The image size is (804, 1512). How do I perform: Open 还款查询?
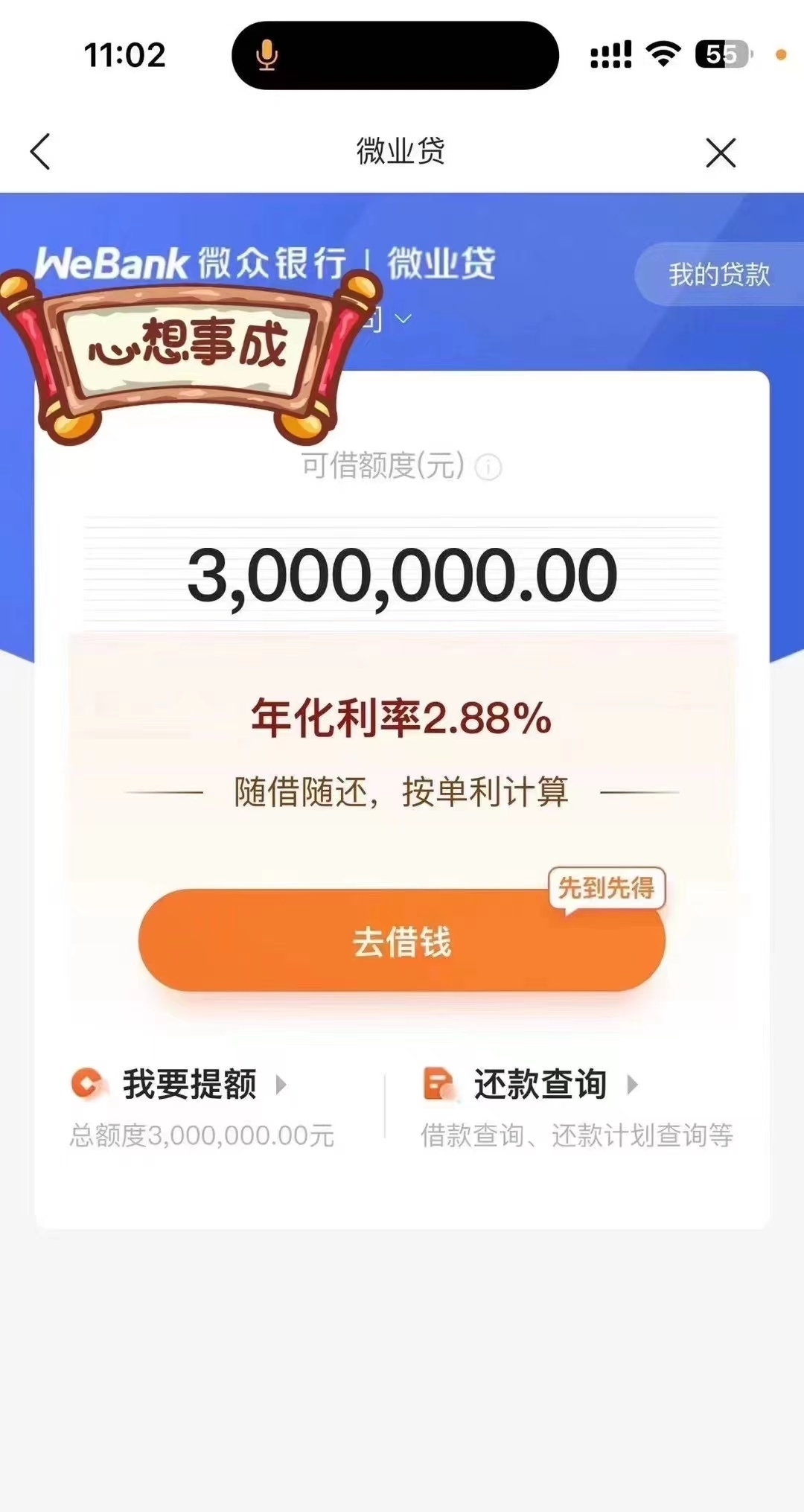pos(540,1084)
